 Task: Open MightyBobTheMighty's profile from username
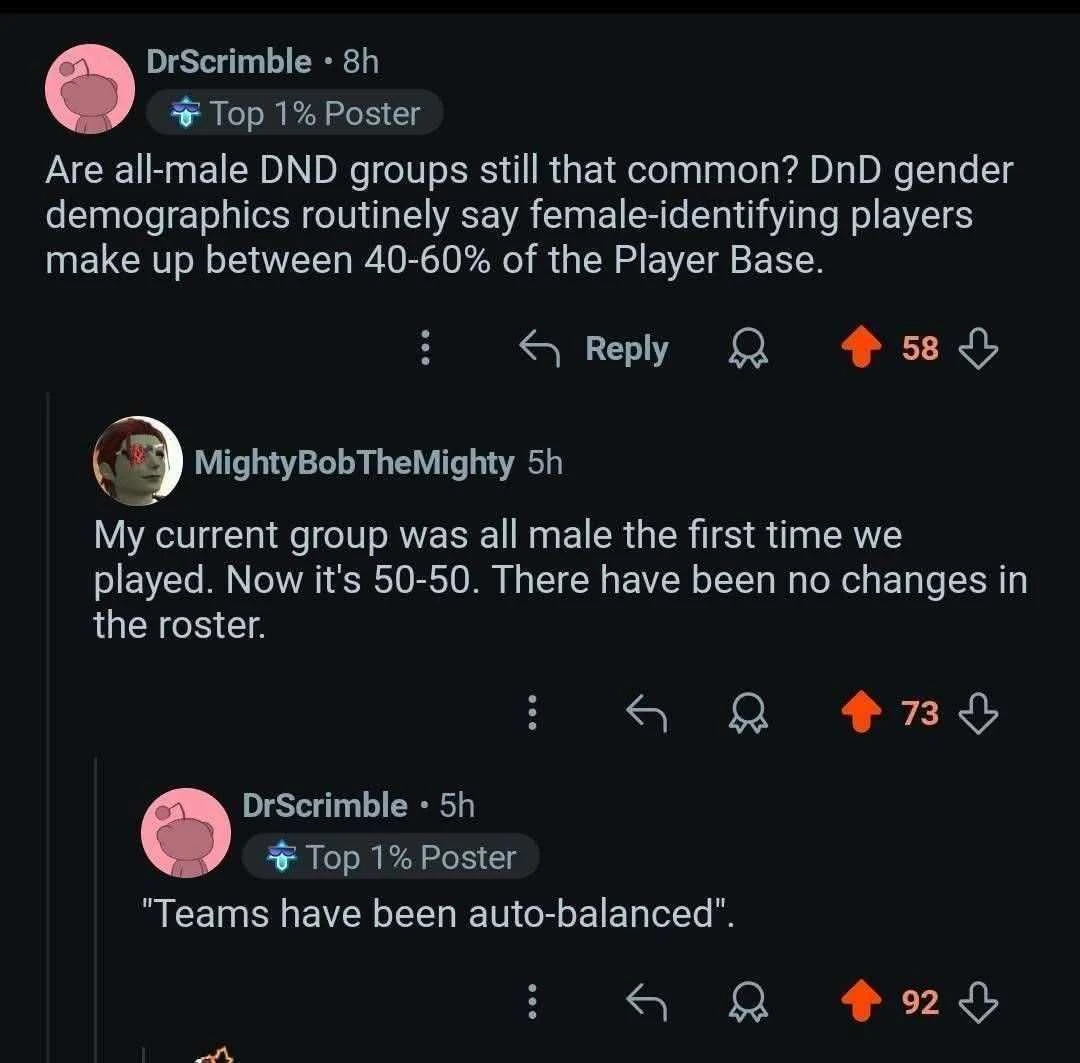pos(354,462)
